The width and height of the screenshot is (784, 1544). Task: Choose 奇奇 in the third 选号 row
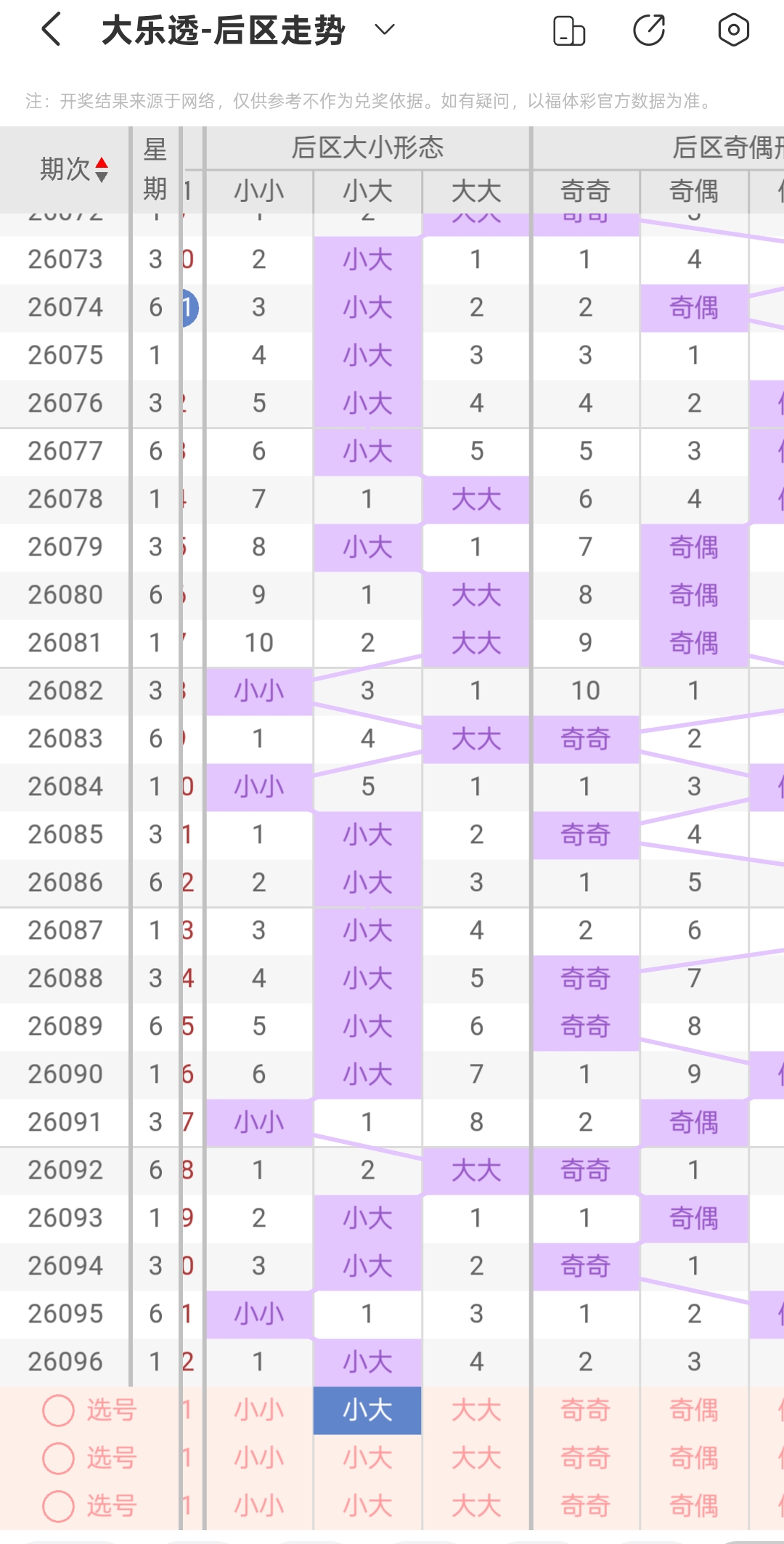coord(586,1506)
